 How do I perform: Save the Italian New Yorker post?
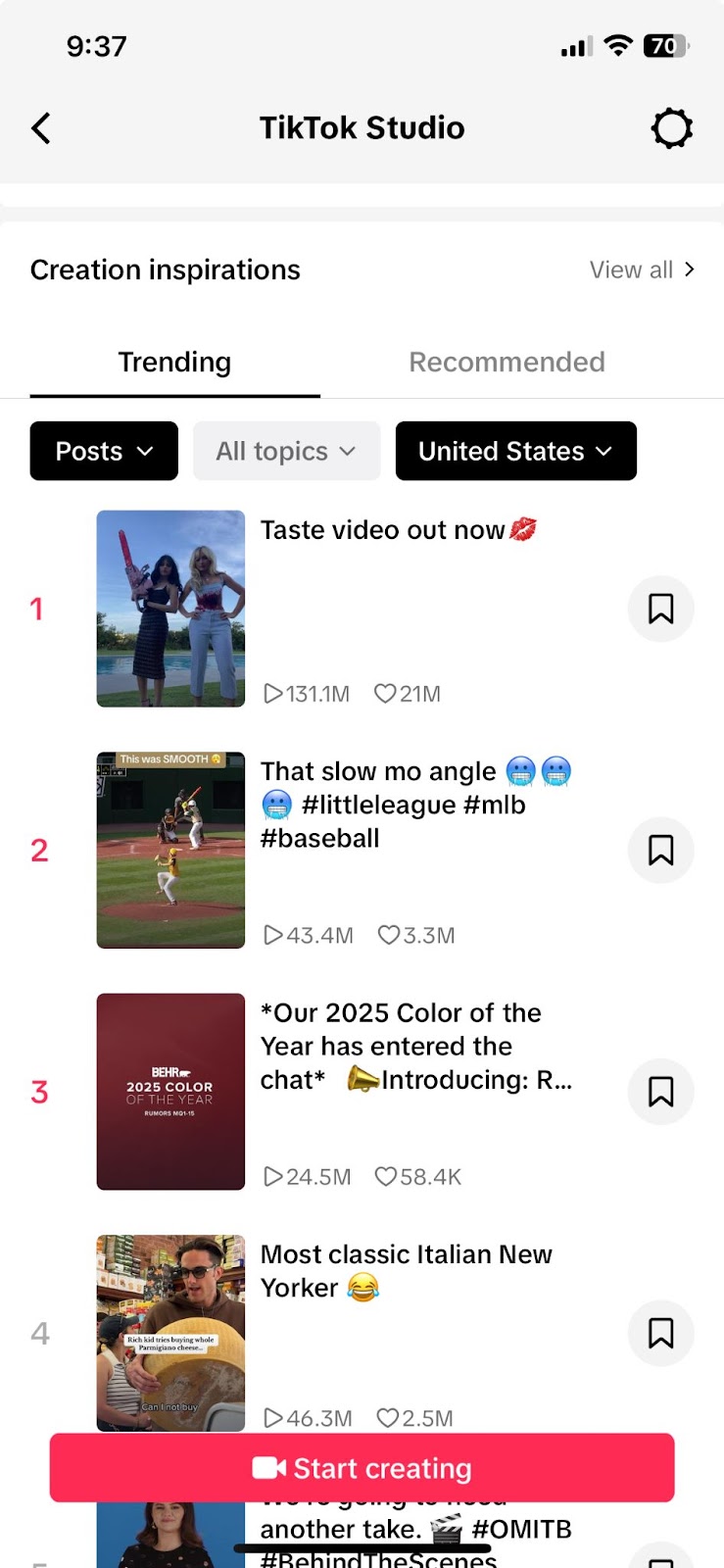(660, 1333)
